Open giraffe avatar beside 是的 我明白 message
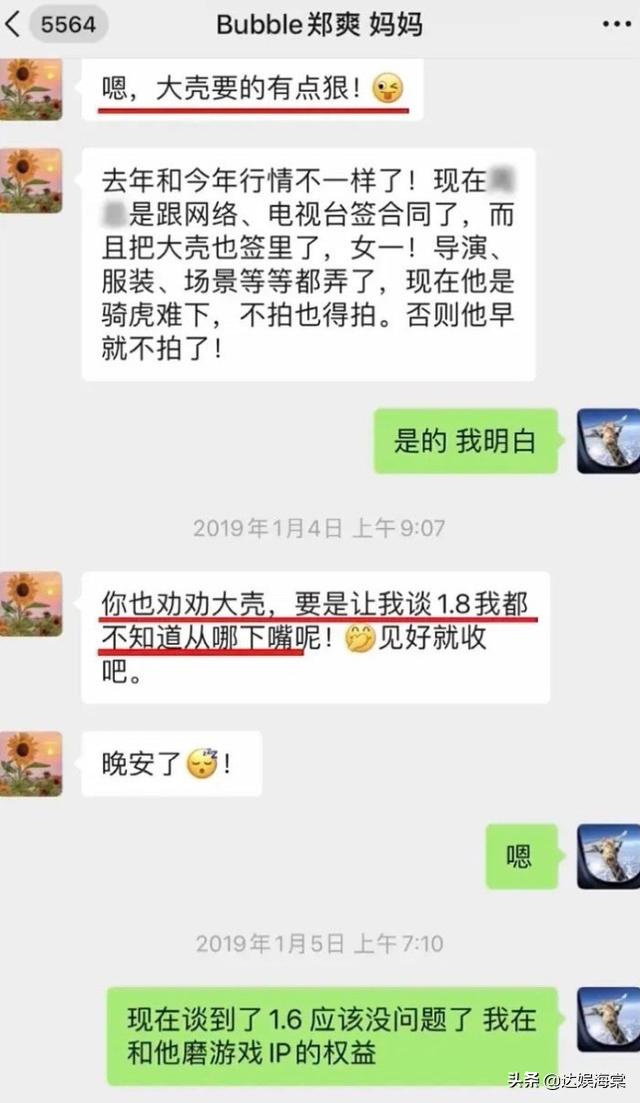This screenshot has height=1103, width=640. (x=608, y=441)
